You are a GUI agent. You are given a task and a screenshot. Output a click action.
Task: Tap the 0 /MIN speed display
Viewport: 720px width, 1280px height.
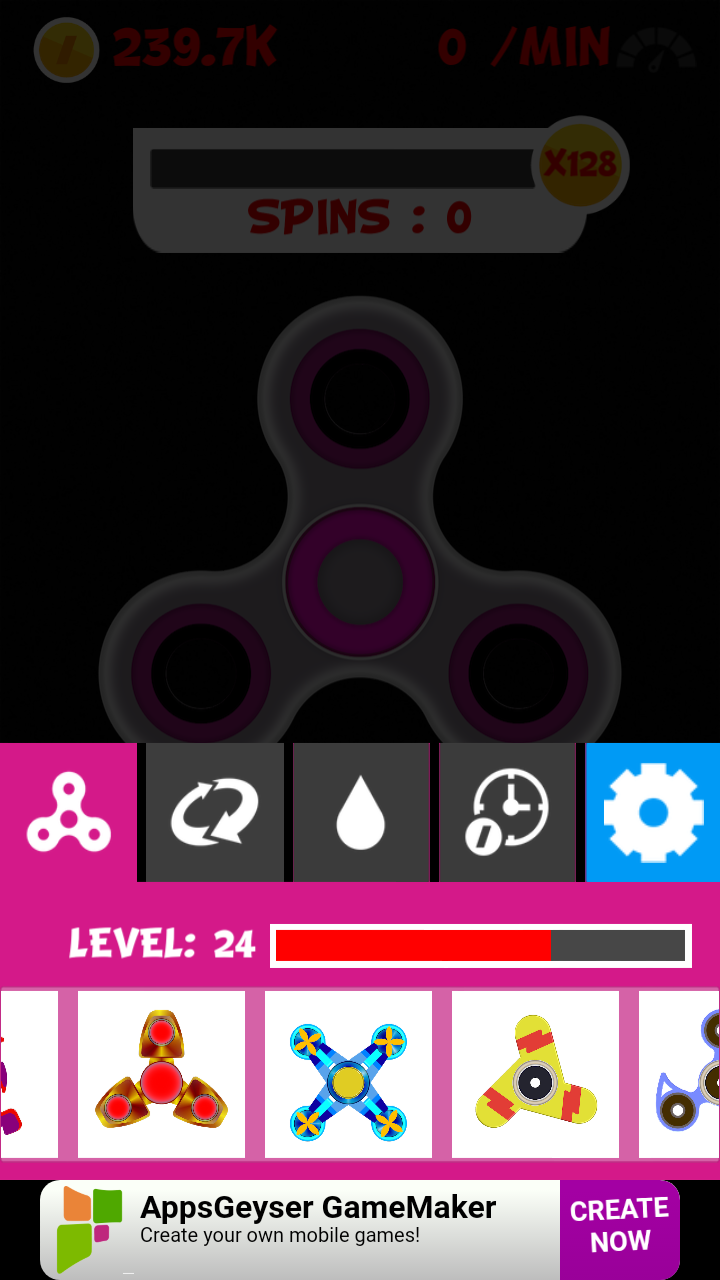(520, 46)
